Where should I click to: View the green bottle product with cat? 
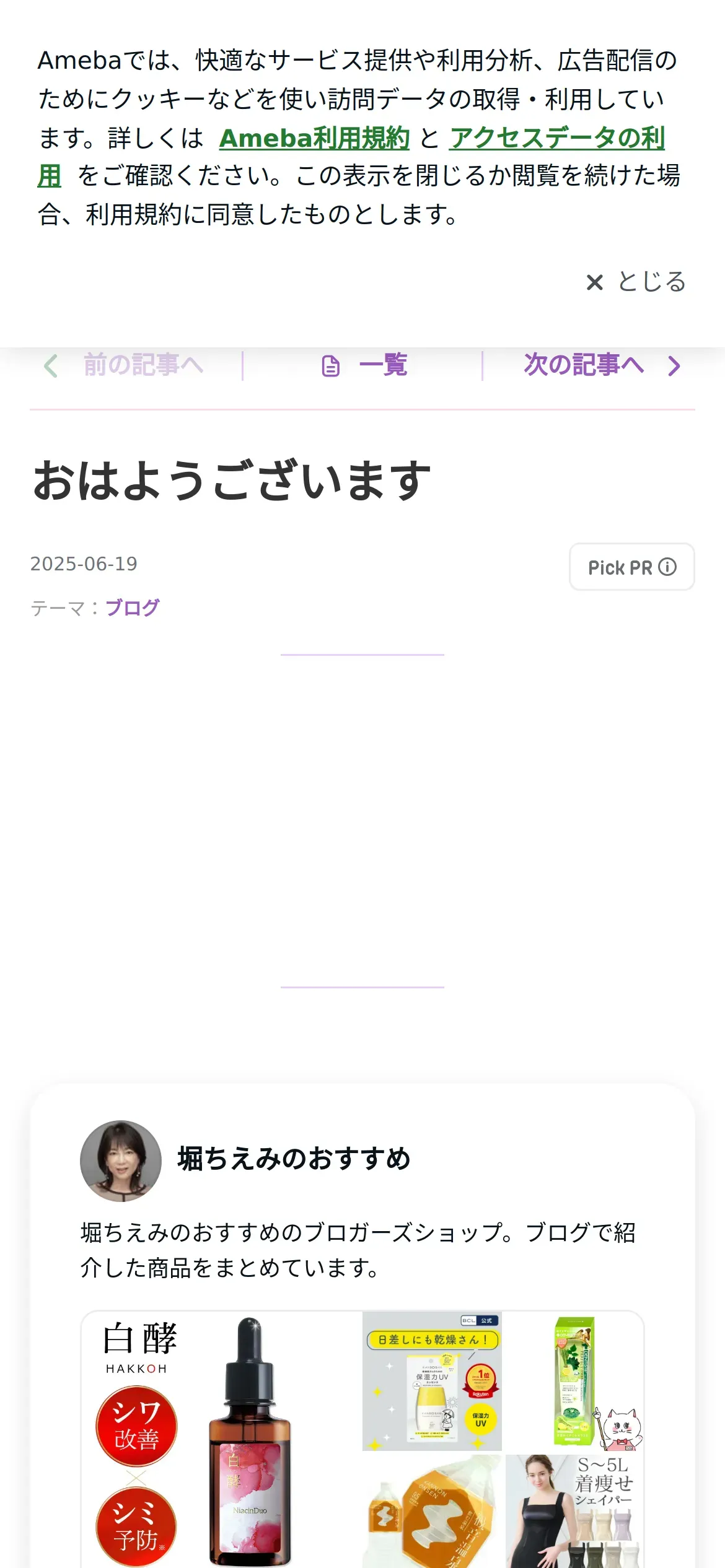575,1381
